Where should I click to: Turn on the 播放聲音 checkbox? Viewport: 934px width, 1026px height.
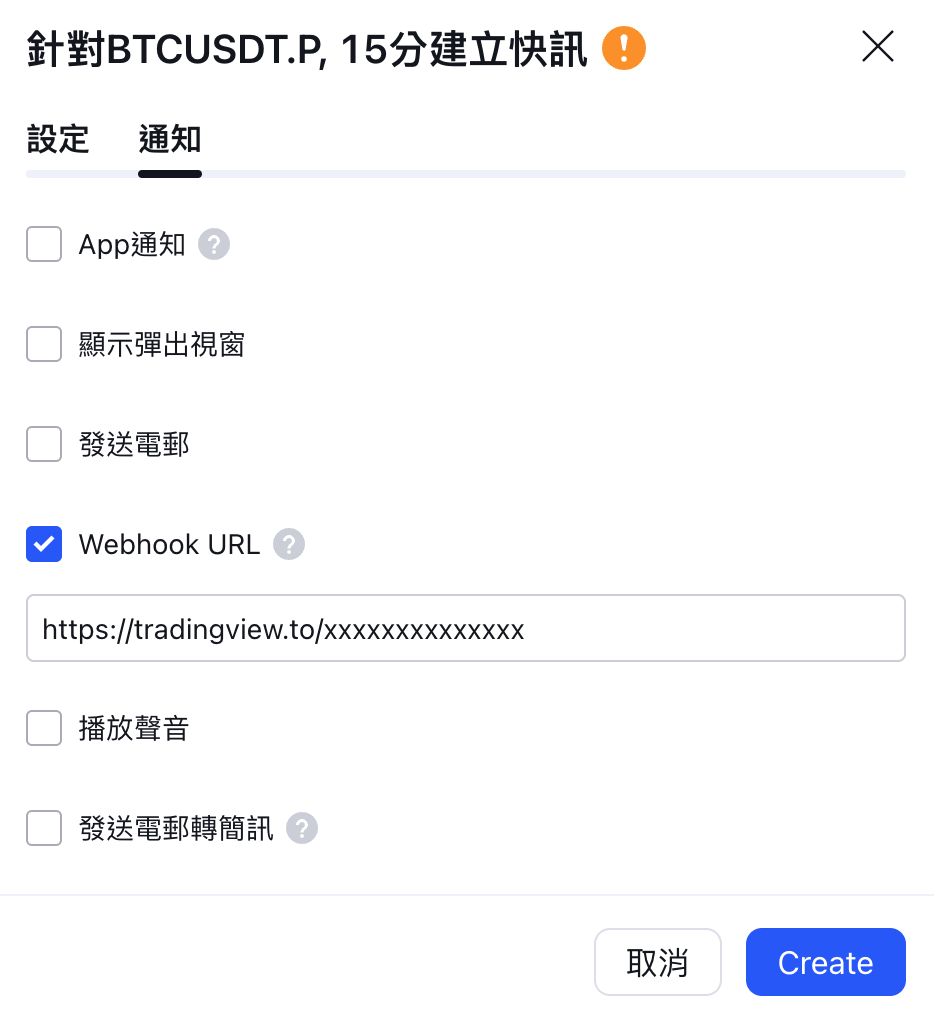tap(44, 728)
